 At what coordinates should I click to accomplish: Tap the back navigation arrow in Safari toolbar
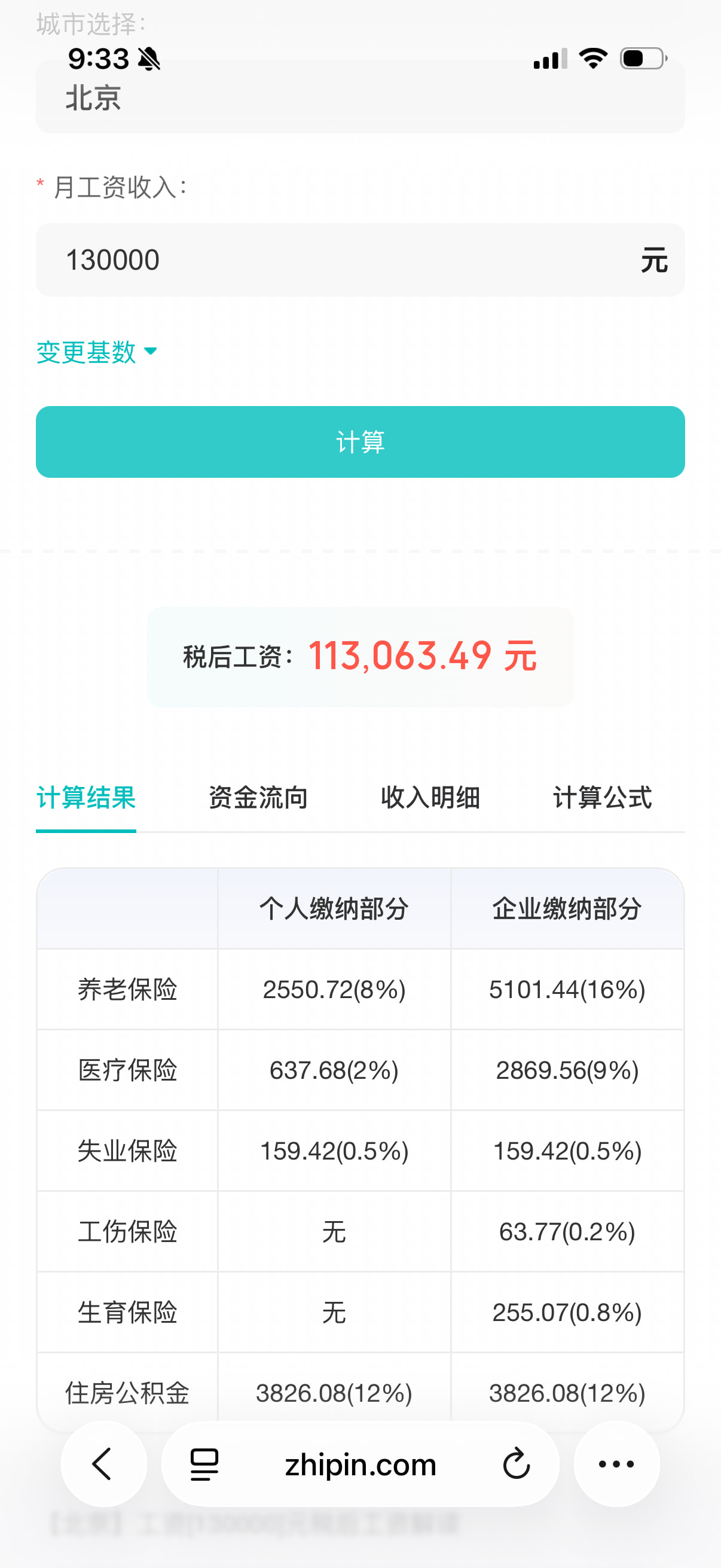pos(102,1463)
